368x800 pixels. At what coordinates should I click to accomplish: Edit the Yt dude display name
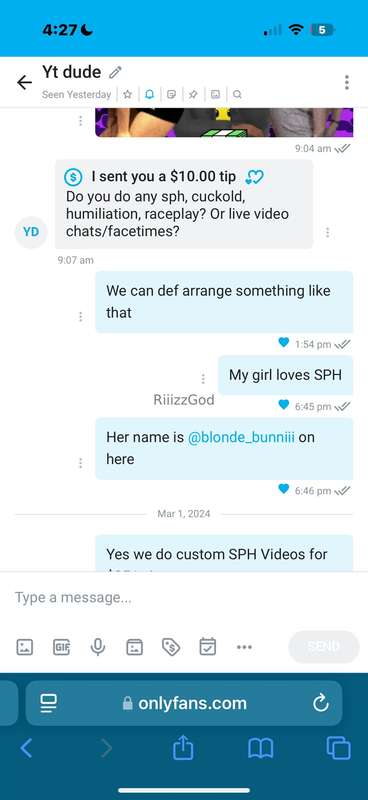[116, 72]
